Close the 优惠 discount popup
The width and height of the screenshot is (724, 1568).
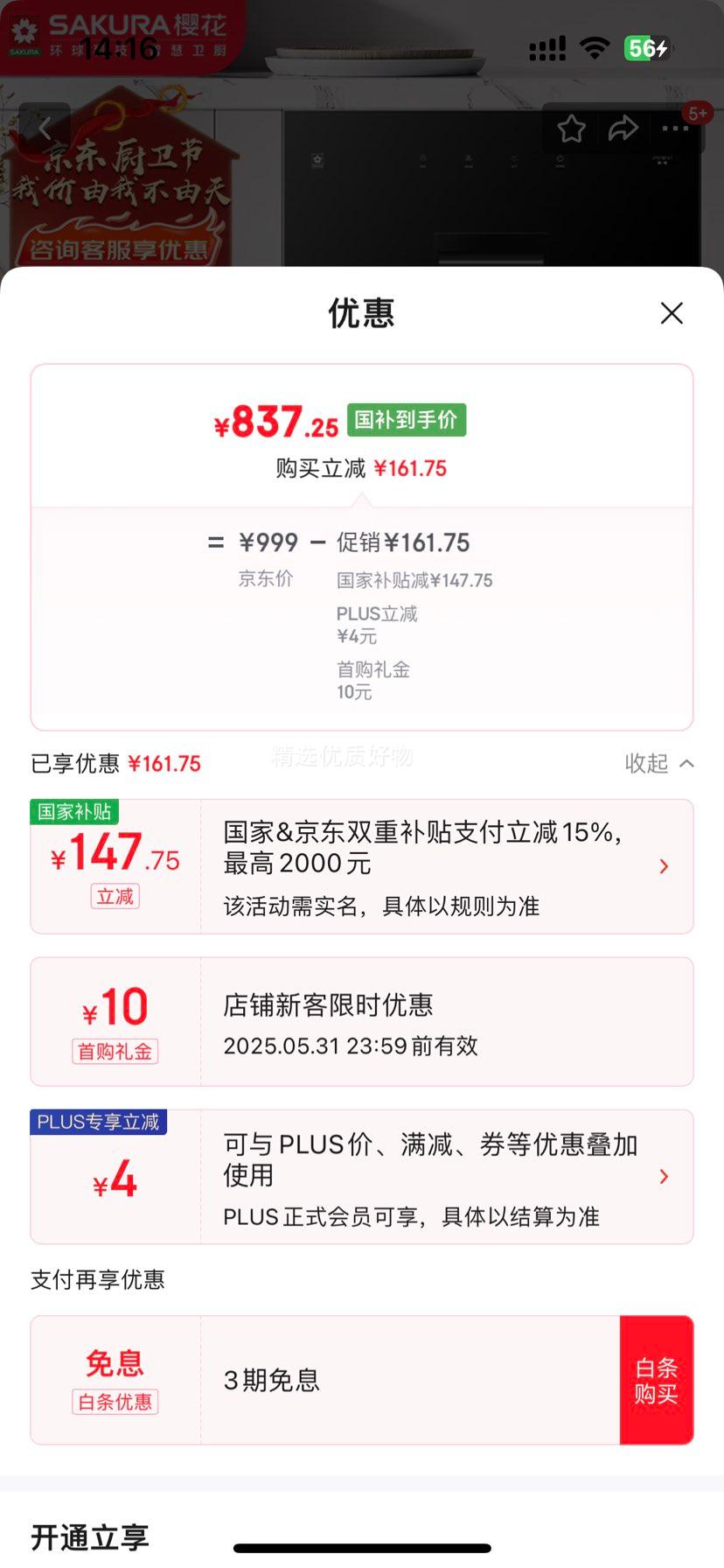672,312
